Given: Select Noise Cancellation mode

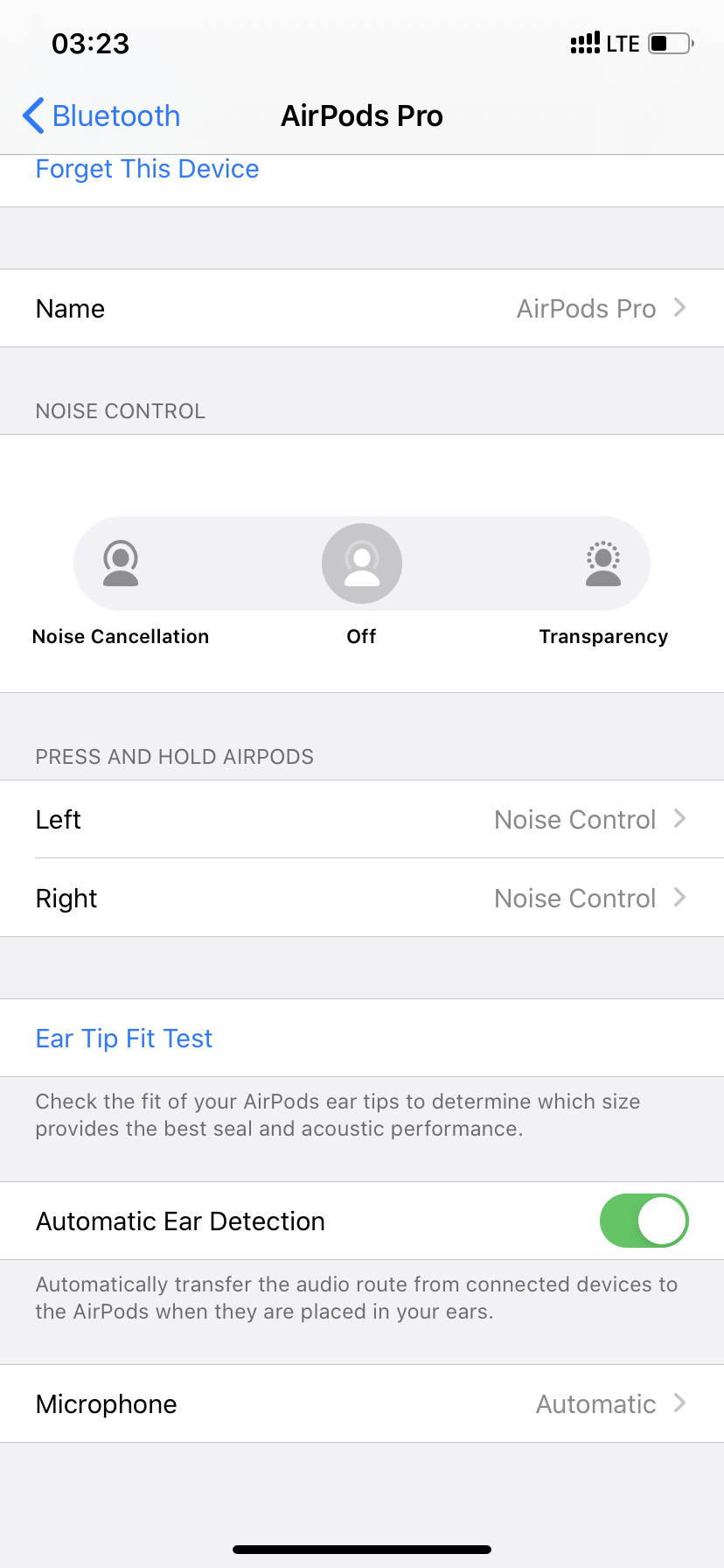Looking at the screenshot, I should 121,563.
